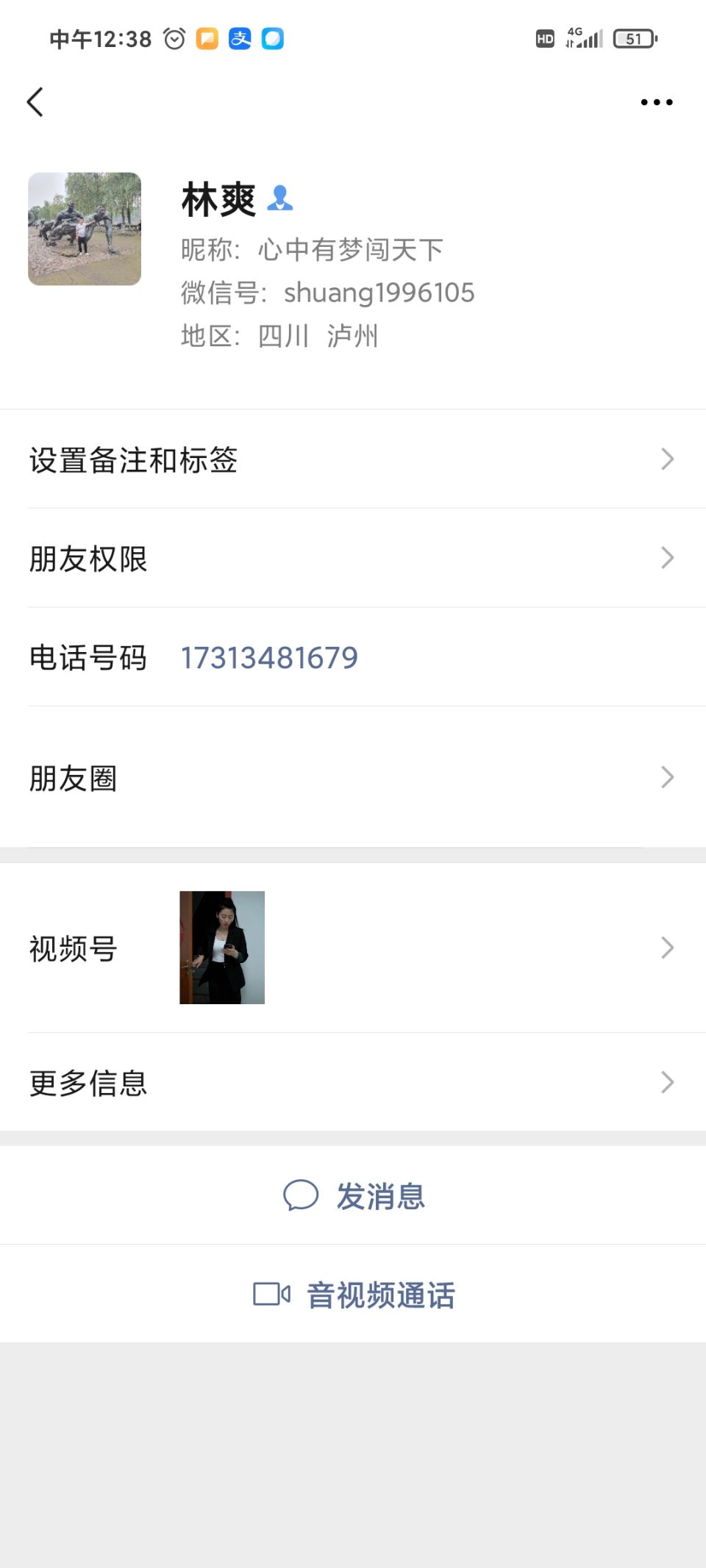Viewport: 706px width, 1568px height.
Task: Open 朋友权限 settings
Action: (353, 559)
